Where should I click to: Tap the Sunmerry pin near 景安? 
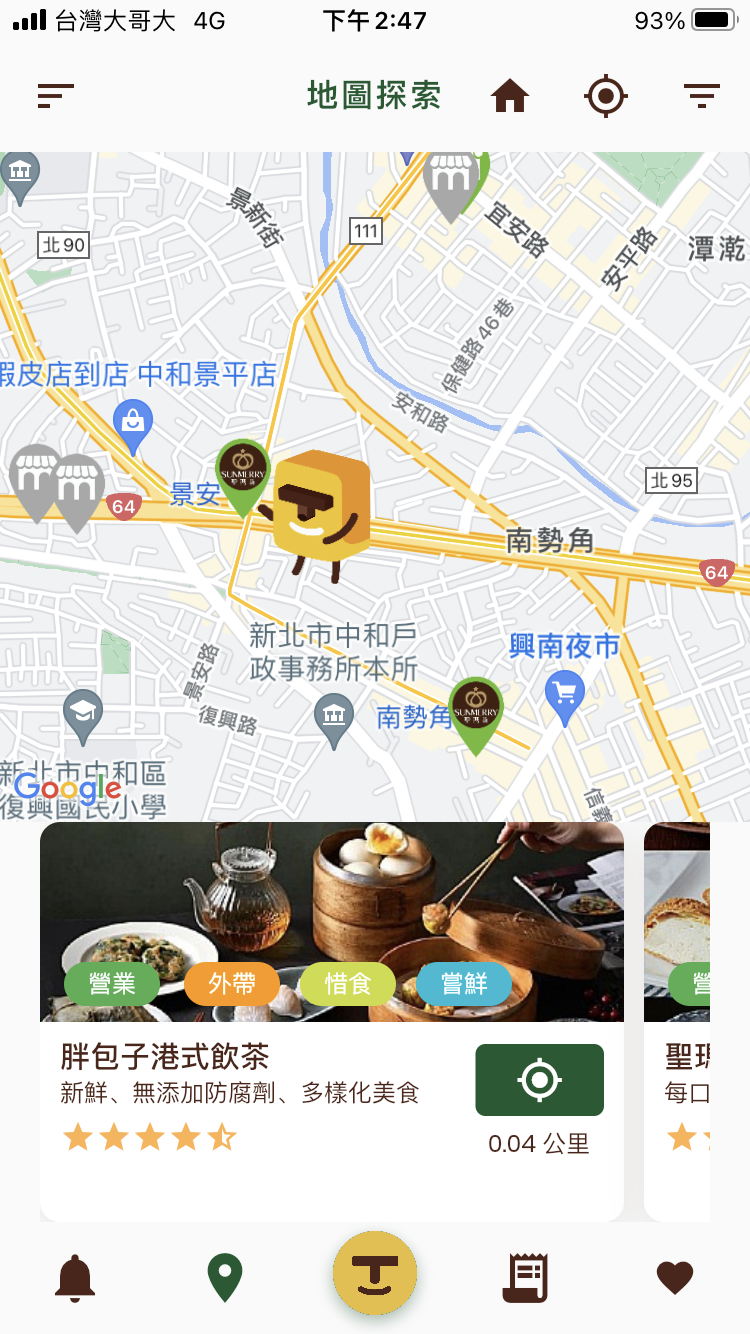(243, 474)
